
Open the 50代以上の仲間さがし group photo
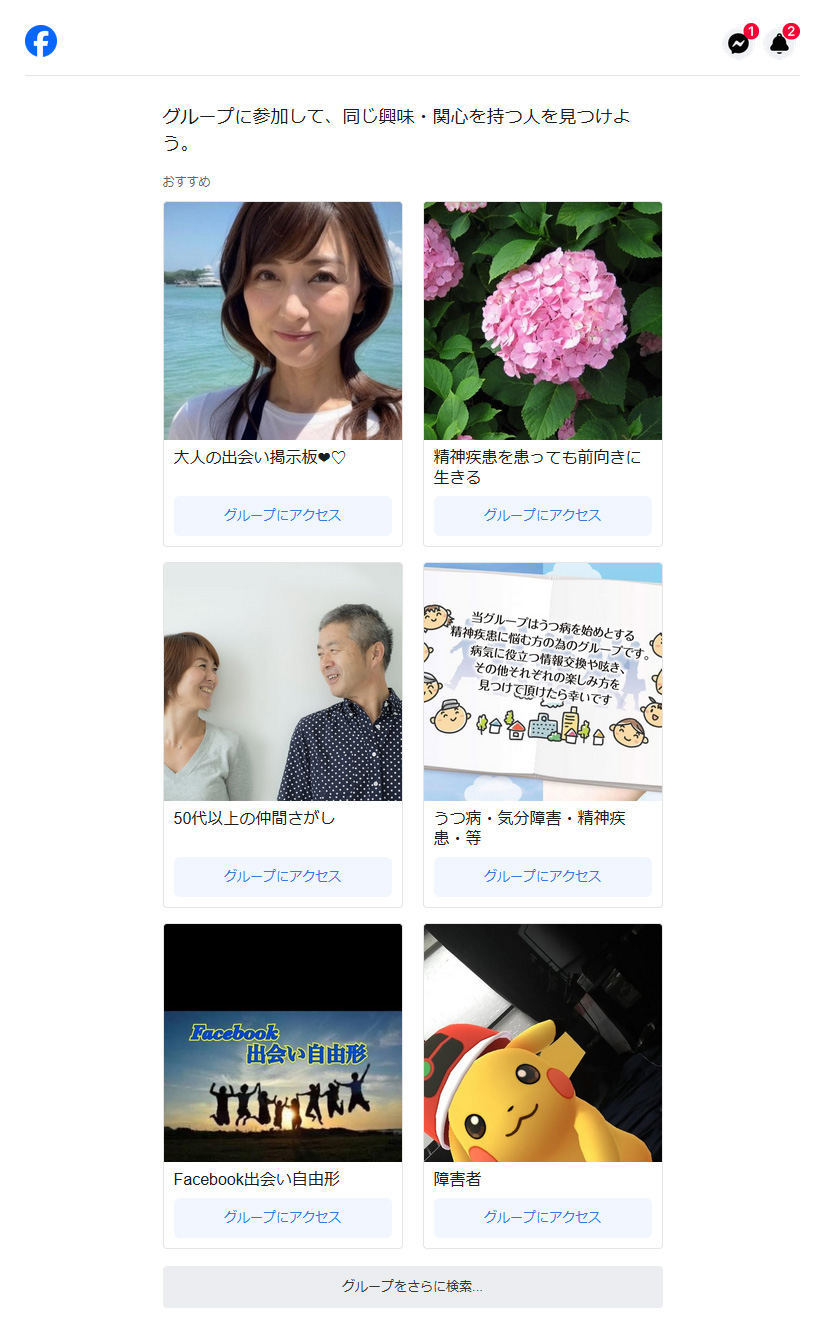(283, 682)
